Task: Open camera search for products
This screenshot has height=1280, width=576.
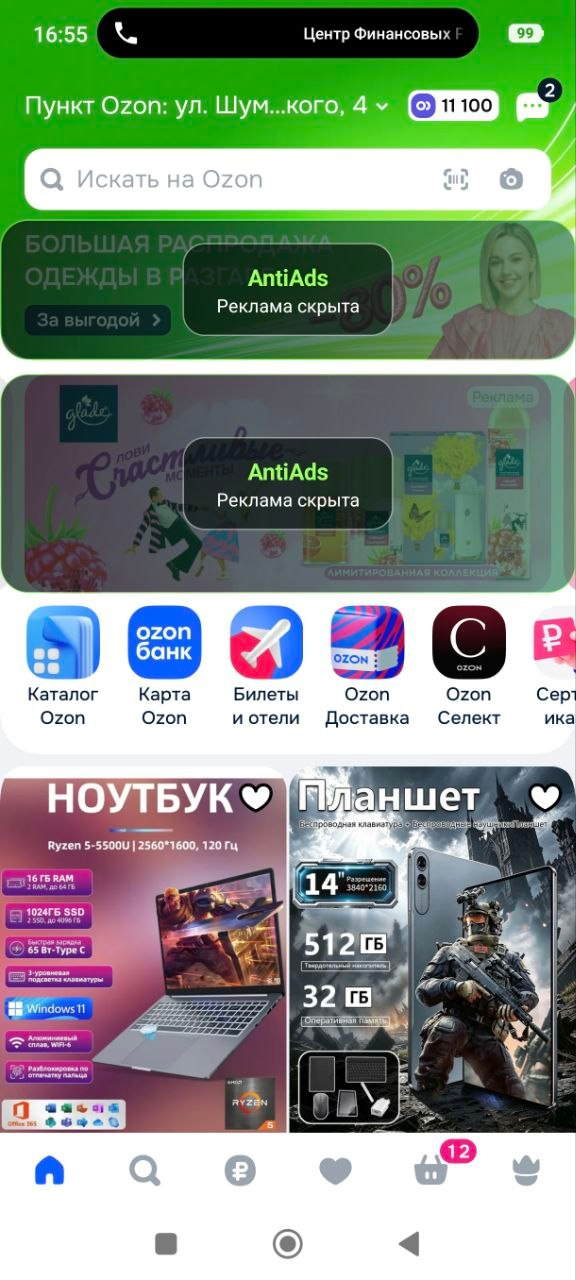Action: [x=511, y=180]
